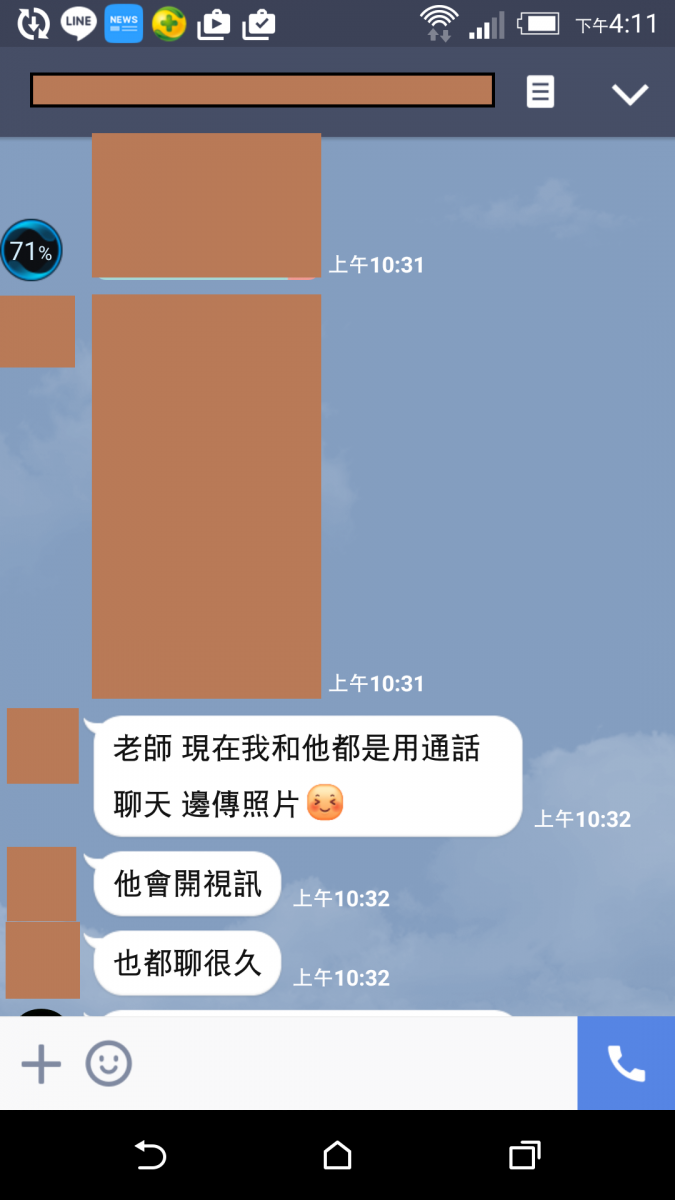Expand the chat menu chevron

pyautogui.click(x=630, y=94)
